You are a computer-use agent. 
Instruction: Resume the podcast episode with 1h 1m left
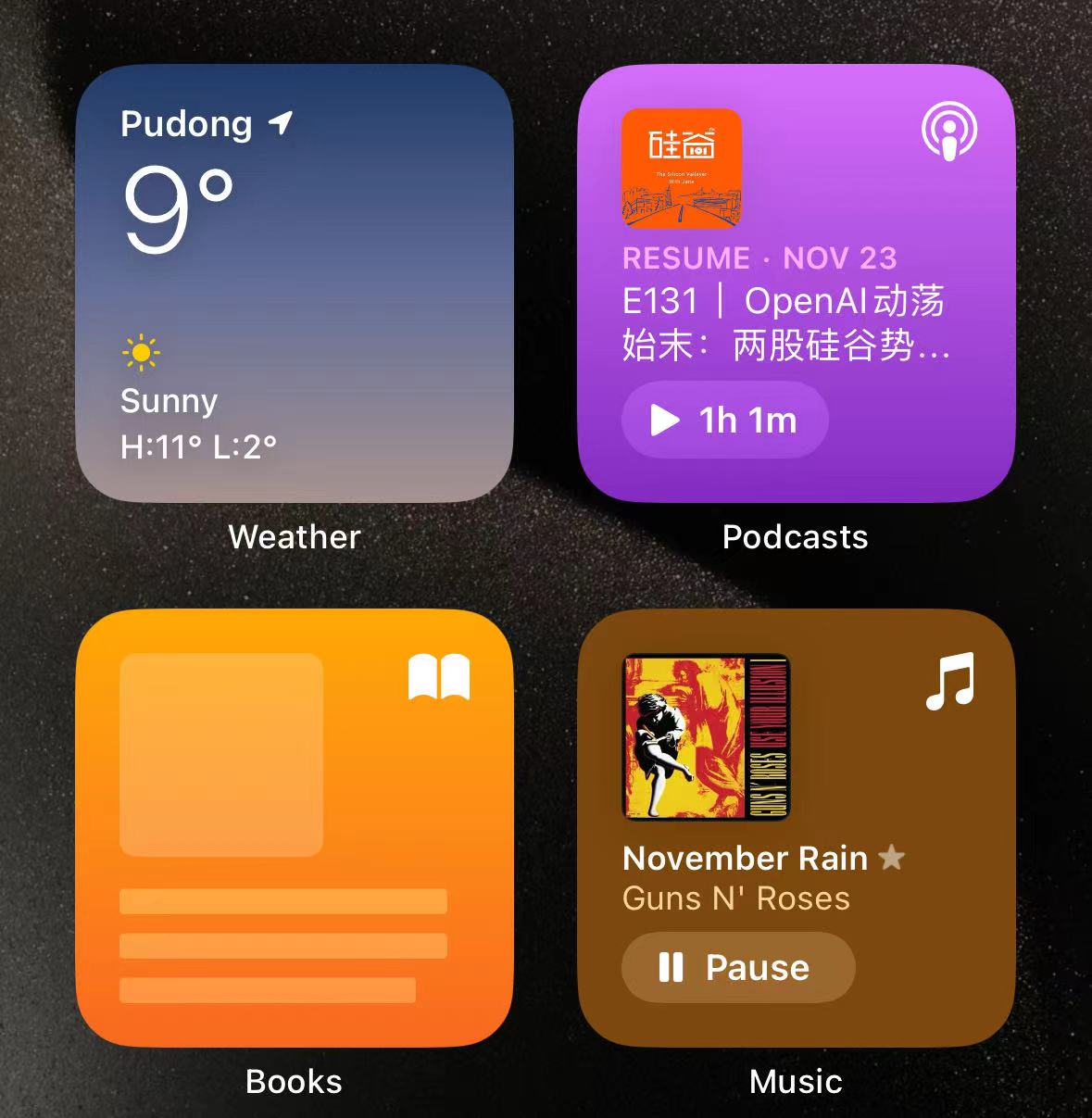pos(724,421)
